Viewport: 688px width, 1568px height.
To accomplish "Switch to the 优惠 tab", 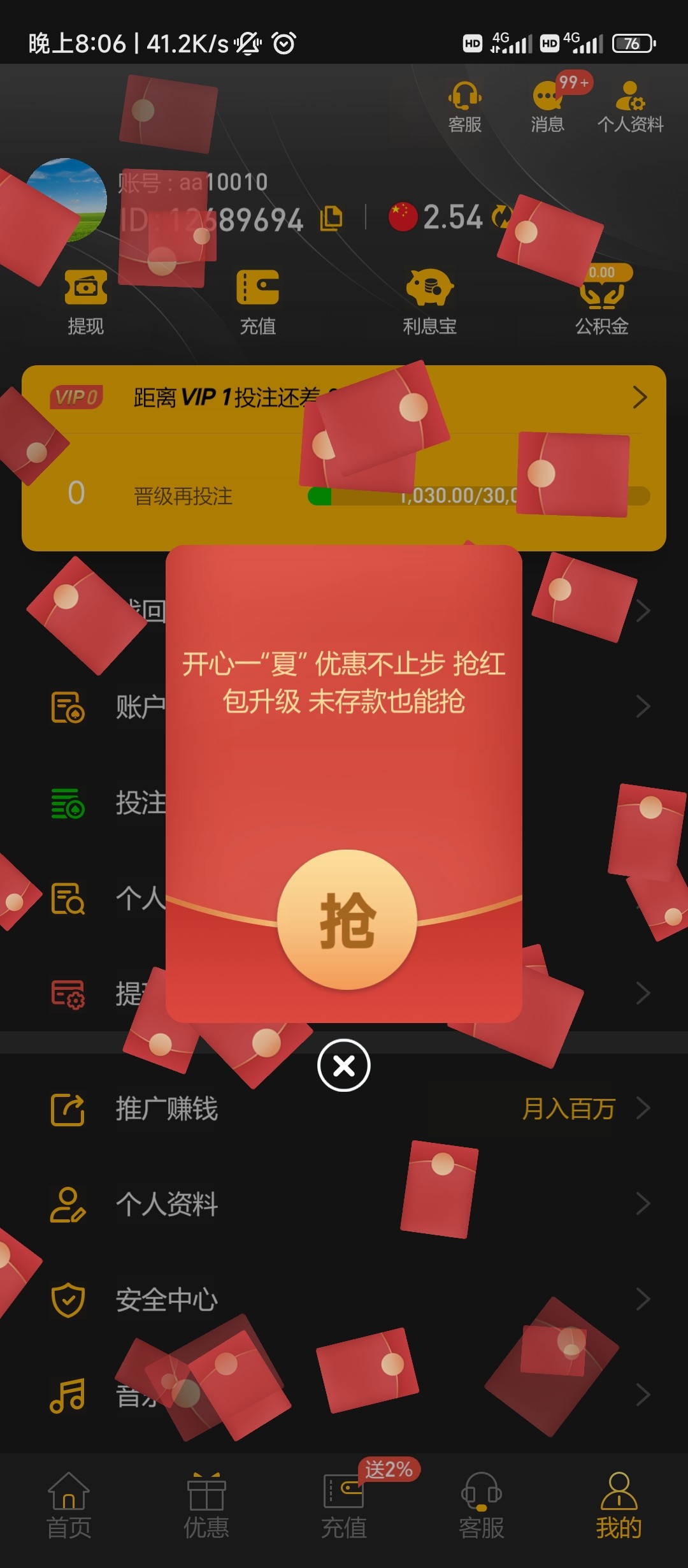I will pos(206,1505).
